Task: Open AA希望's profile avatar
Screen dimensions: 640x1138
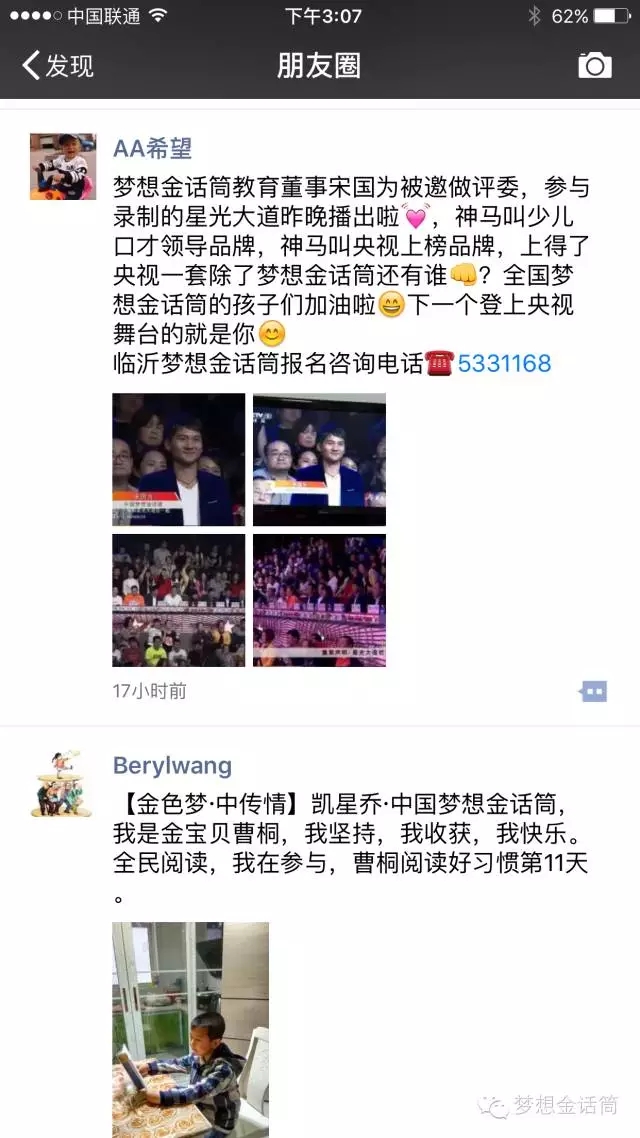Action: 63,166
